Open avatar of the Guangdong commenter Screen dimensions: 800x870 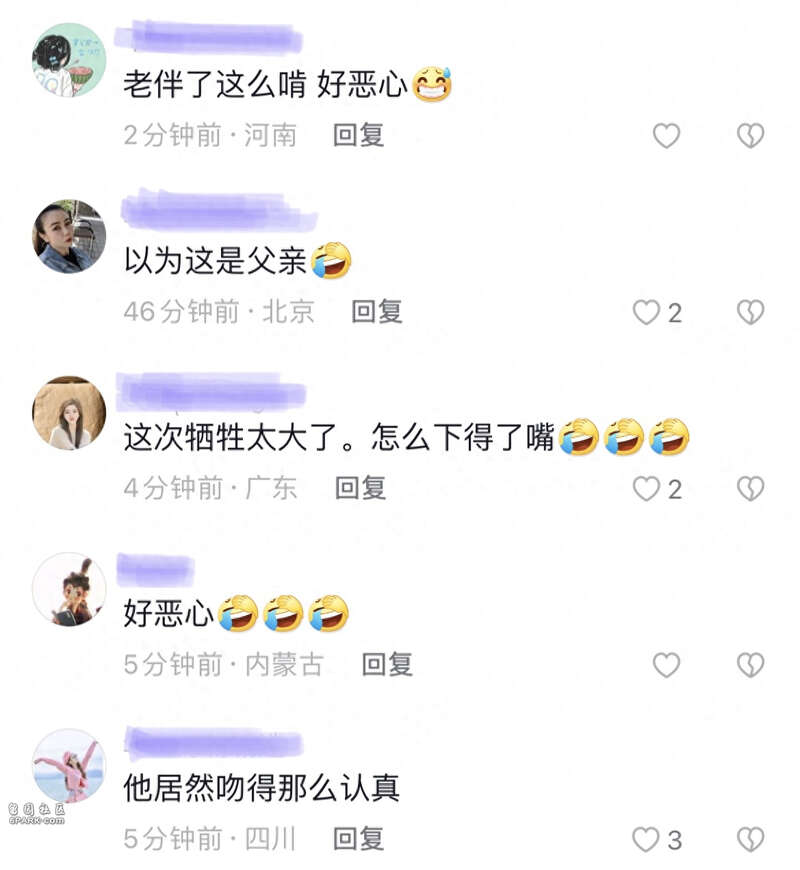pos(69,413)
